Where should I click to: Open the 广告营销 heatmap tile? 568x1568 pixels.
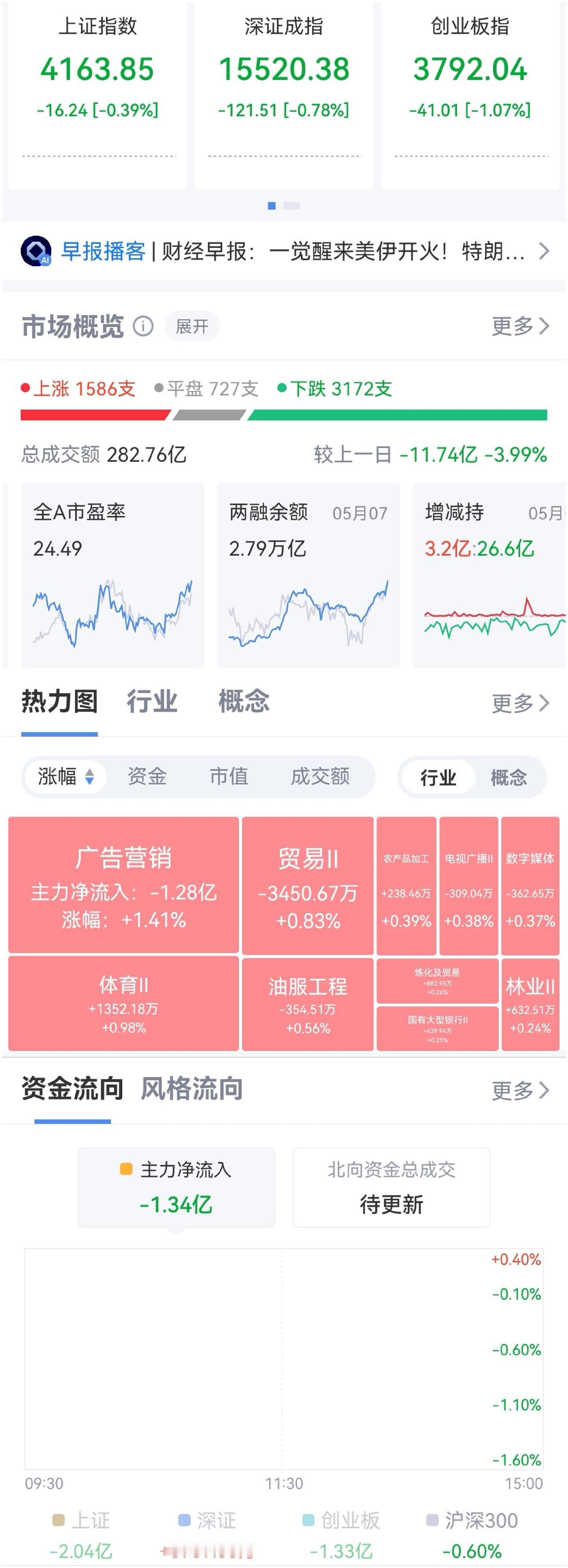pyautogui.click(x=123, y=885)
